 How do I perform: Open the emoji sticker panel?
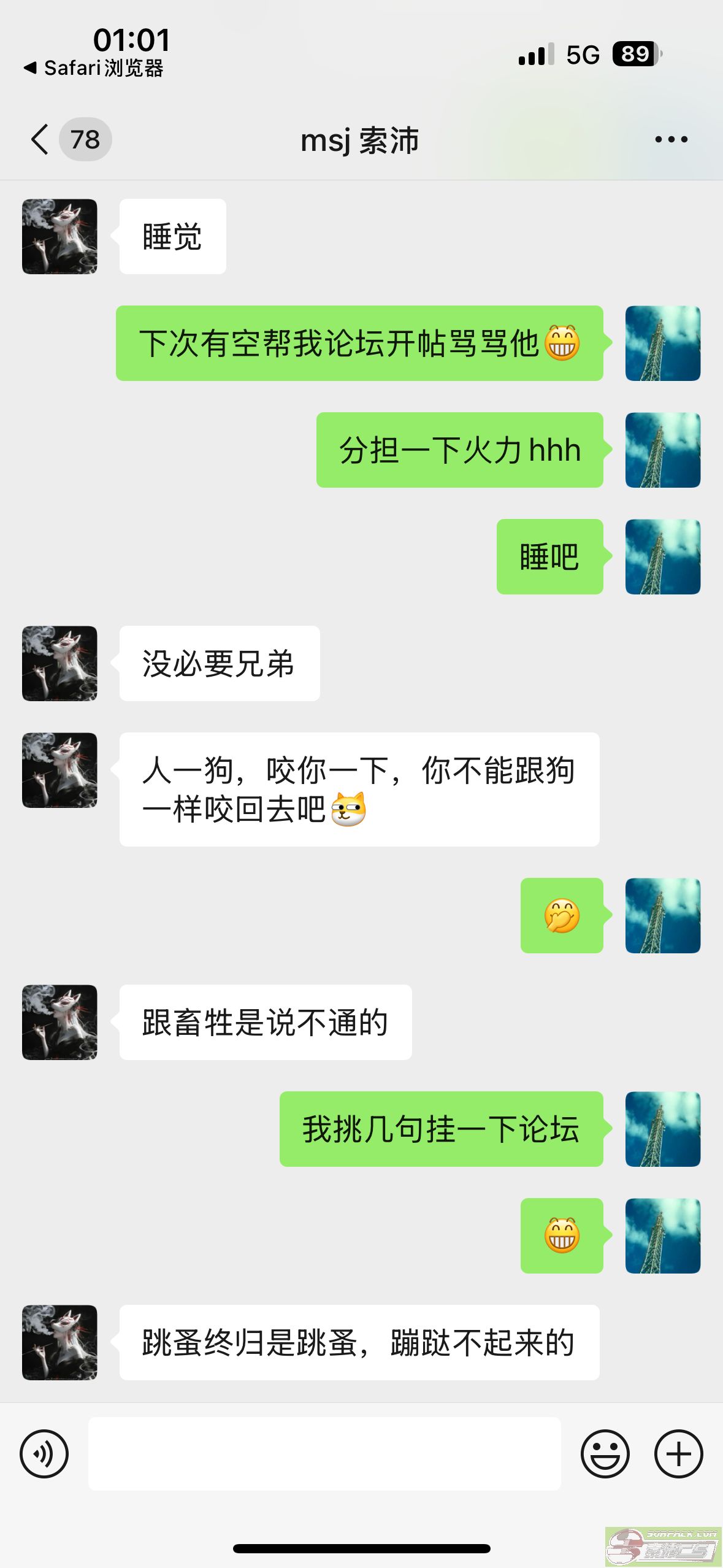(605, 1453)
